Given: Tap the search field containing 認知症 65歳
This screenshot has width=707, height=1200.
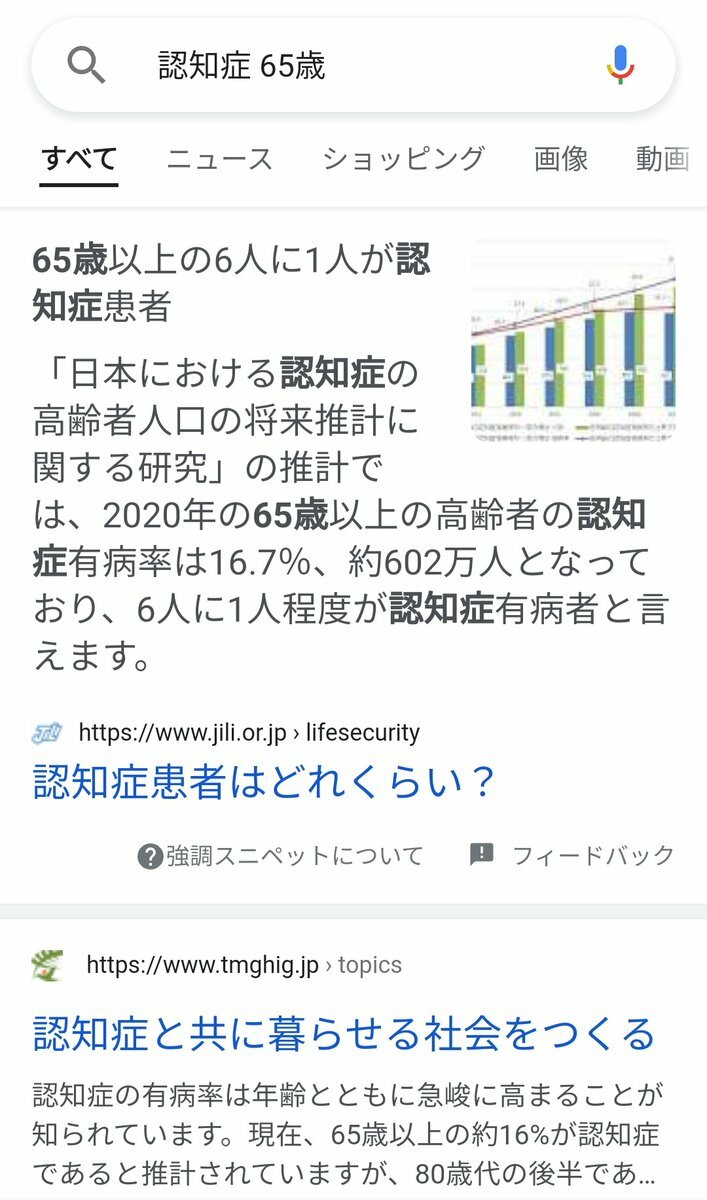Looking at the screenshot, I should [360, 66].
